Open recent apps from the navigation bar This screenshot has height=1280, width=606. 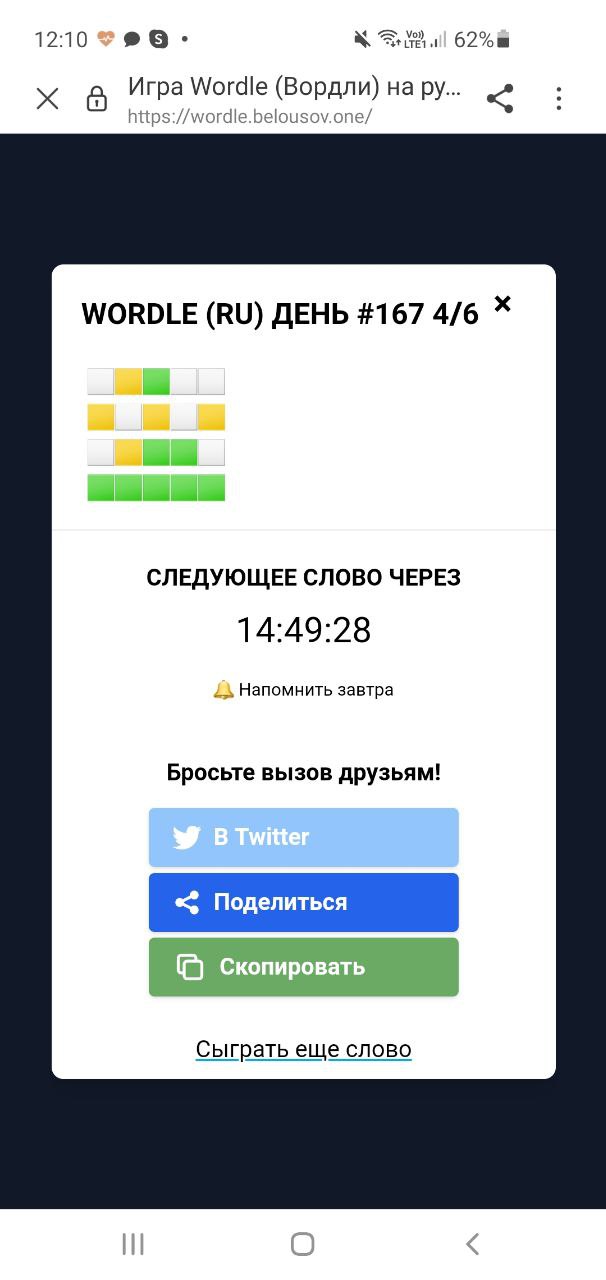(133, 1243)
